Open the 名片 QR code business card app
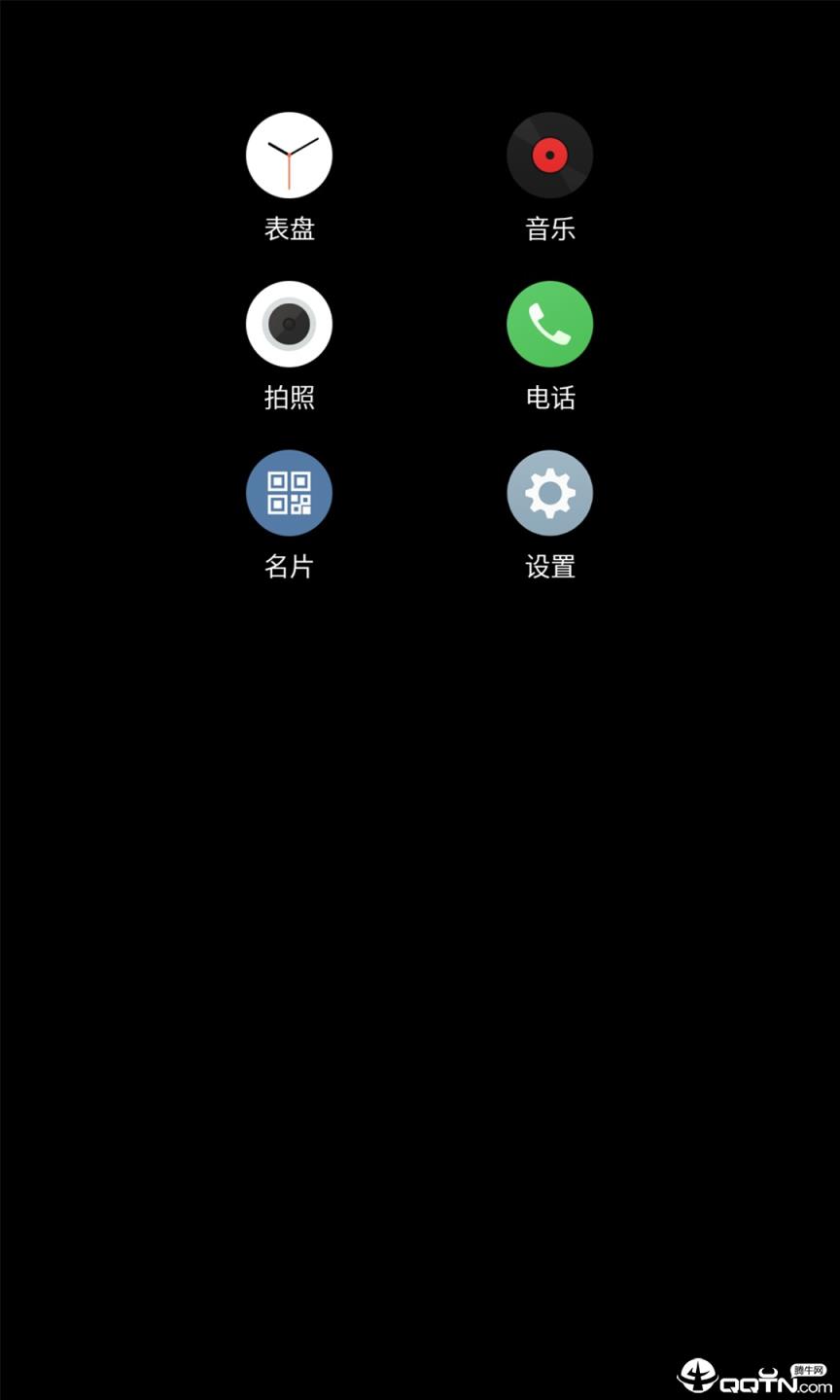Viewport: 840px width, 1400px height. click(x=289, y=493)
